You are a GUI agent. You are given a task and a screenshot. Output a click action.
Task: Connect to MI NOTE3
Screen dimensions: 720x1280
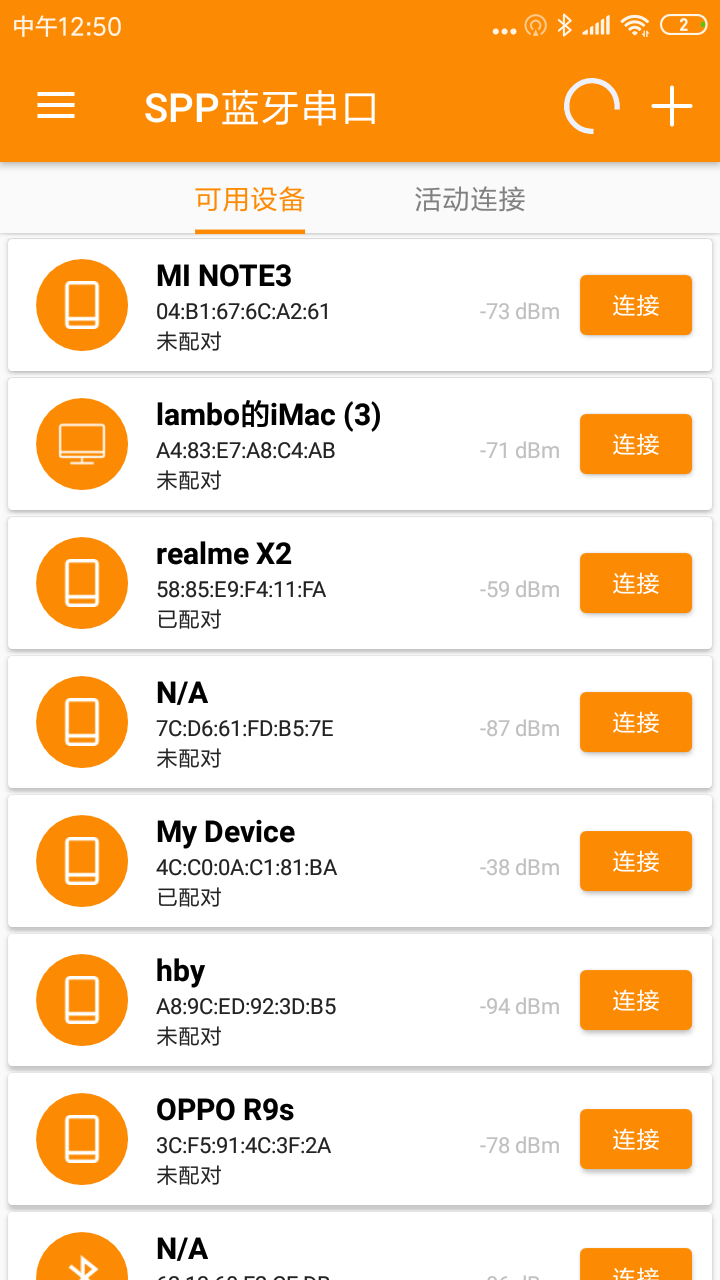(x=636, y=305)
